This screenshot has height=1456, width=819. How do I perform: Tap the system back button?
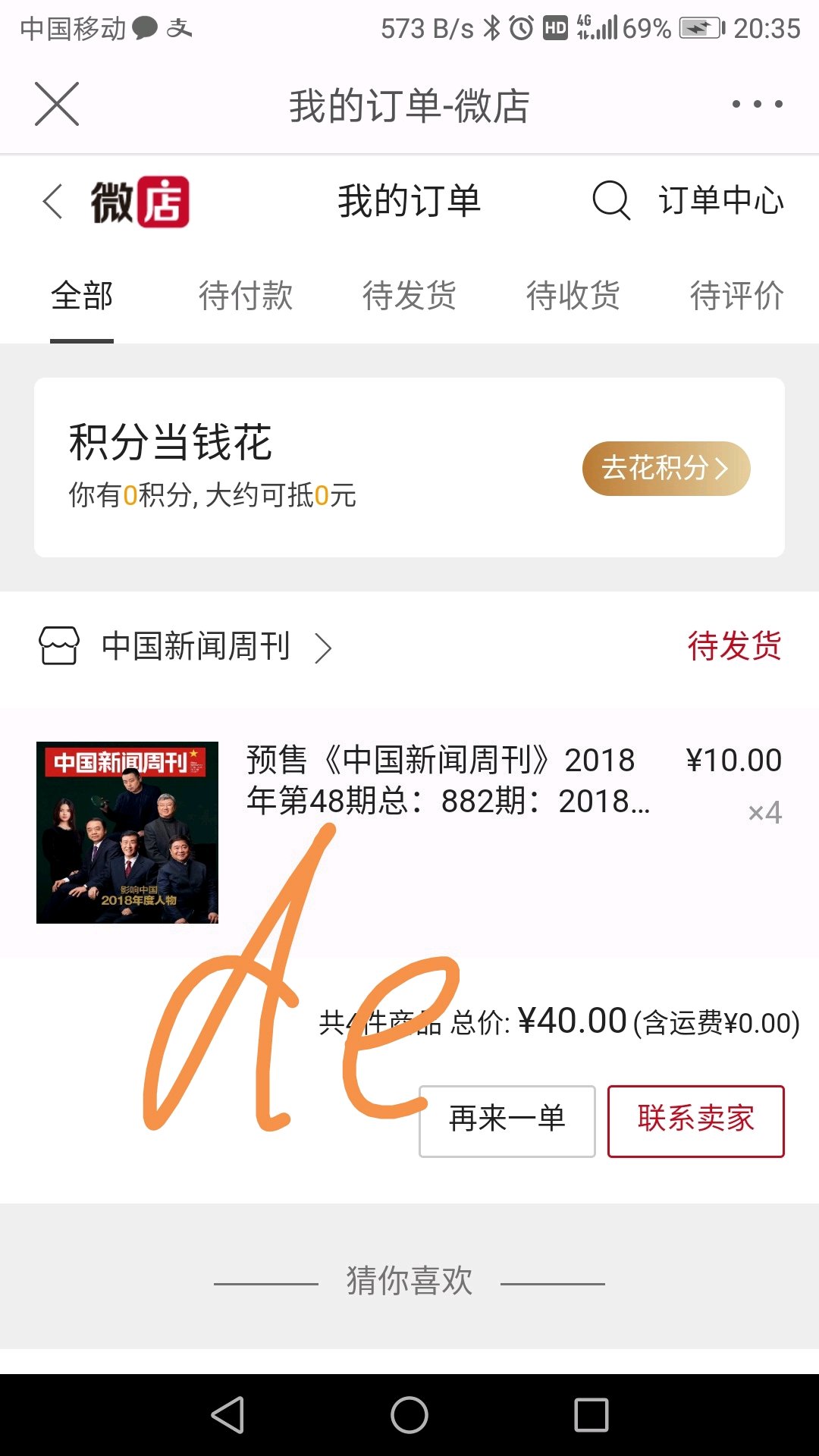click(x=227, y=1415)
